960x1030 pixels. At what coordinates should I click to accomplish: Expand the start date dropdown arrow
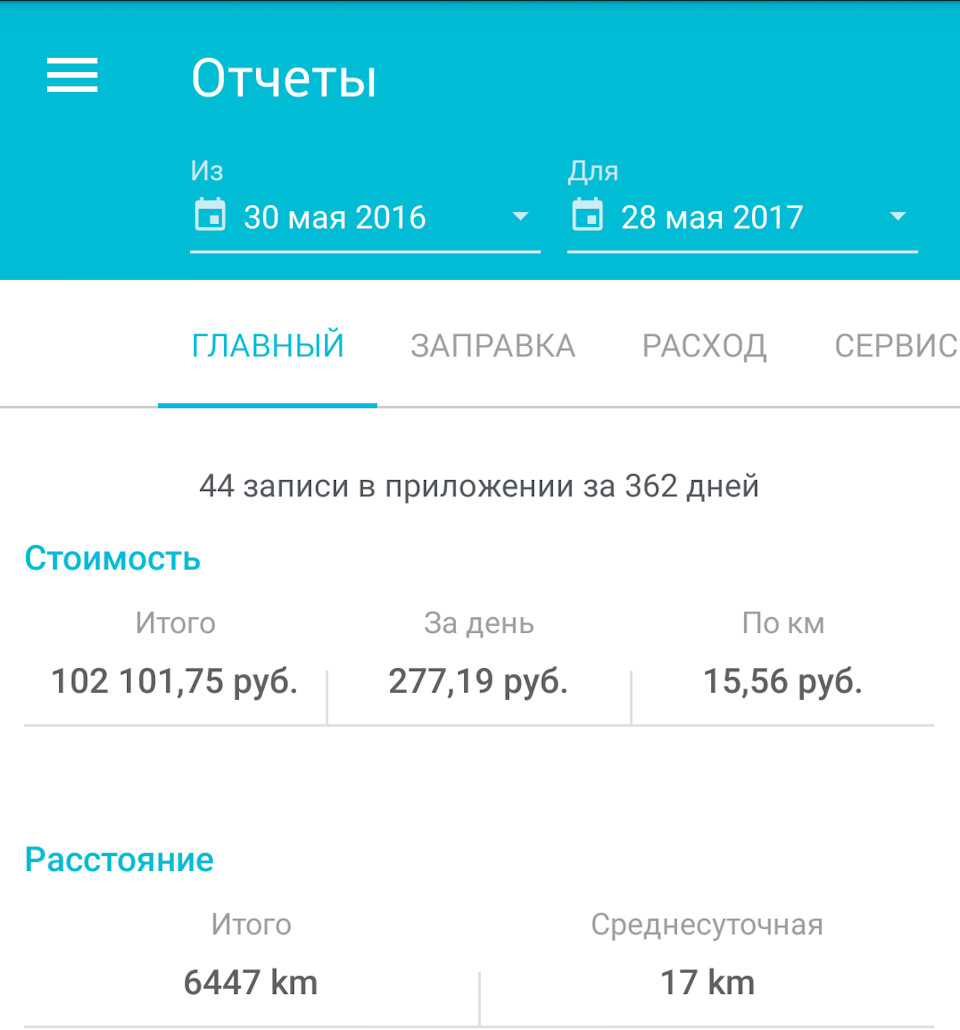pyautogui.click(x=521, y=215)
